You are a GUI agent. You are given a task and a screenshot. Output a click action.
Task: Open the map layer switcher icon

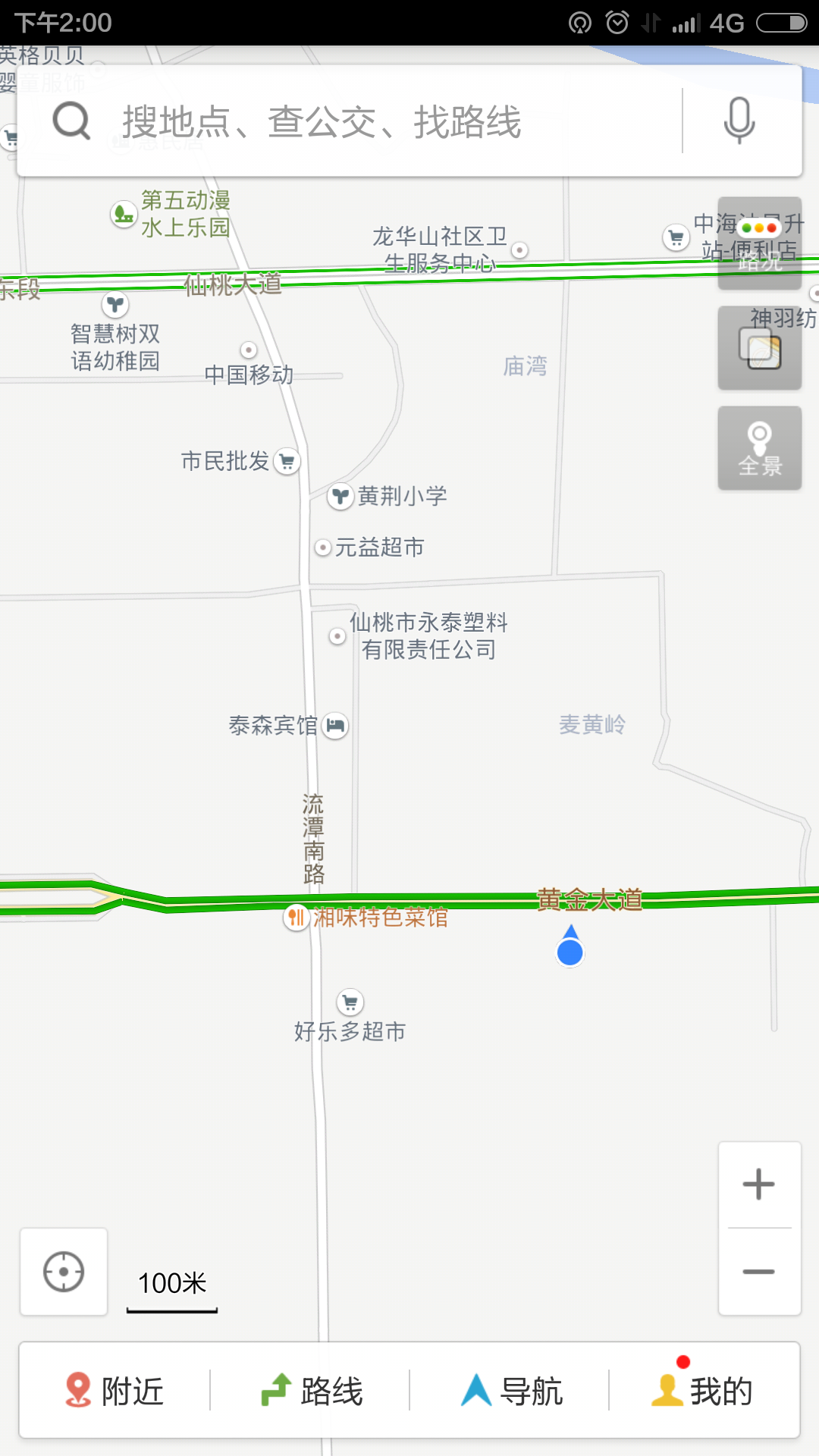pos(758,347)
